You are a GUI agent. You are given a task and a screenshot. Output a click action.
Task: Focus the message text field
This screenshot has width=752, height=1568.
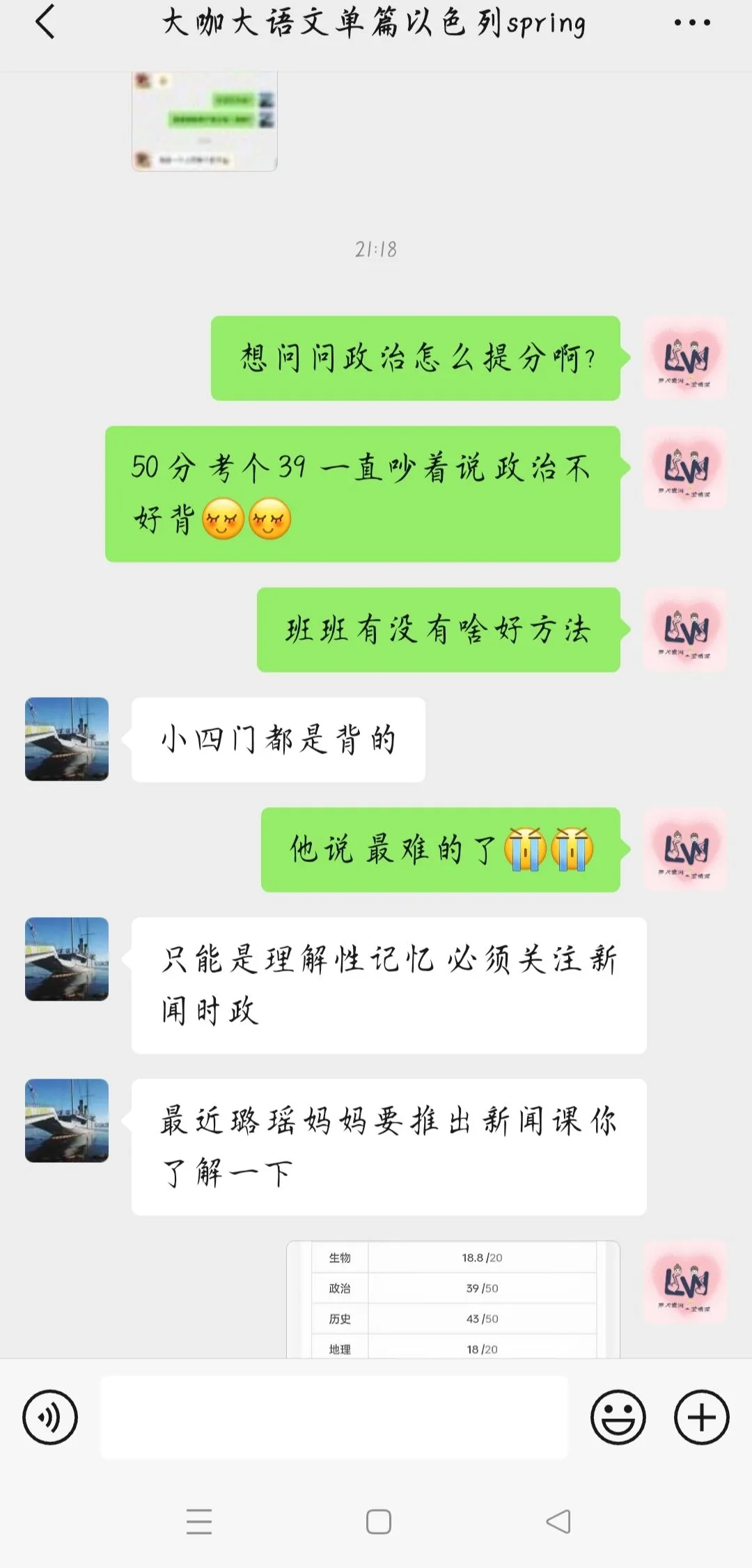(x=334, y=1417)
